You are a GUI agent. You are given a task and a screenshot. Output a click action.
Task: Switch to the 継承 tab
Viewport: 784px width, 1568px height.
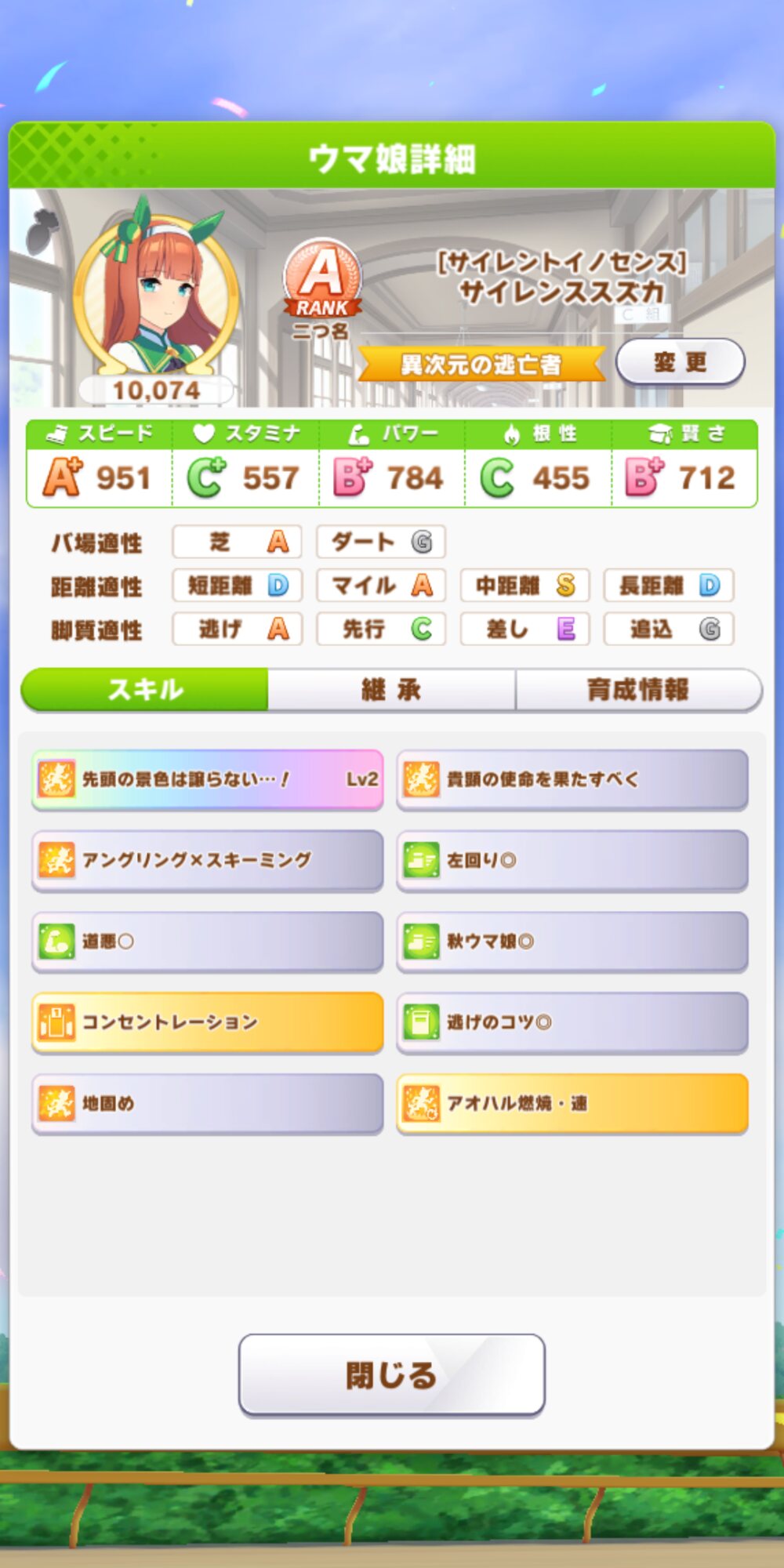point(391,690)
